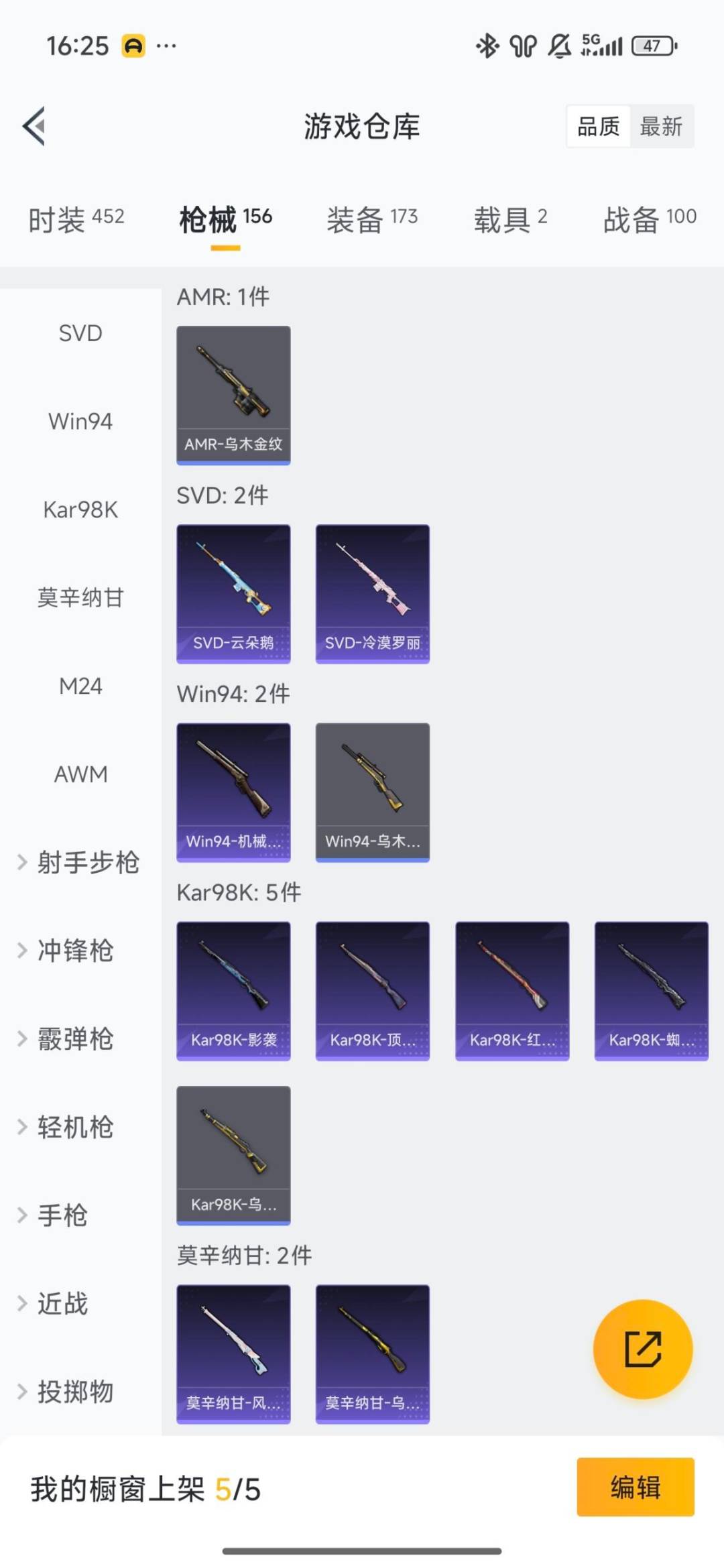The height and width of the screenshot is (1568, 724).
Task: Open the 战备 tab
Action: coord(649,219)
